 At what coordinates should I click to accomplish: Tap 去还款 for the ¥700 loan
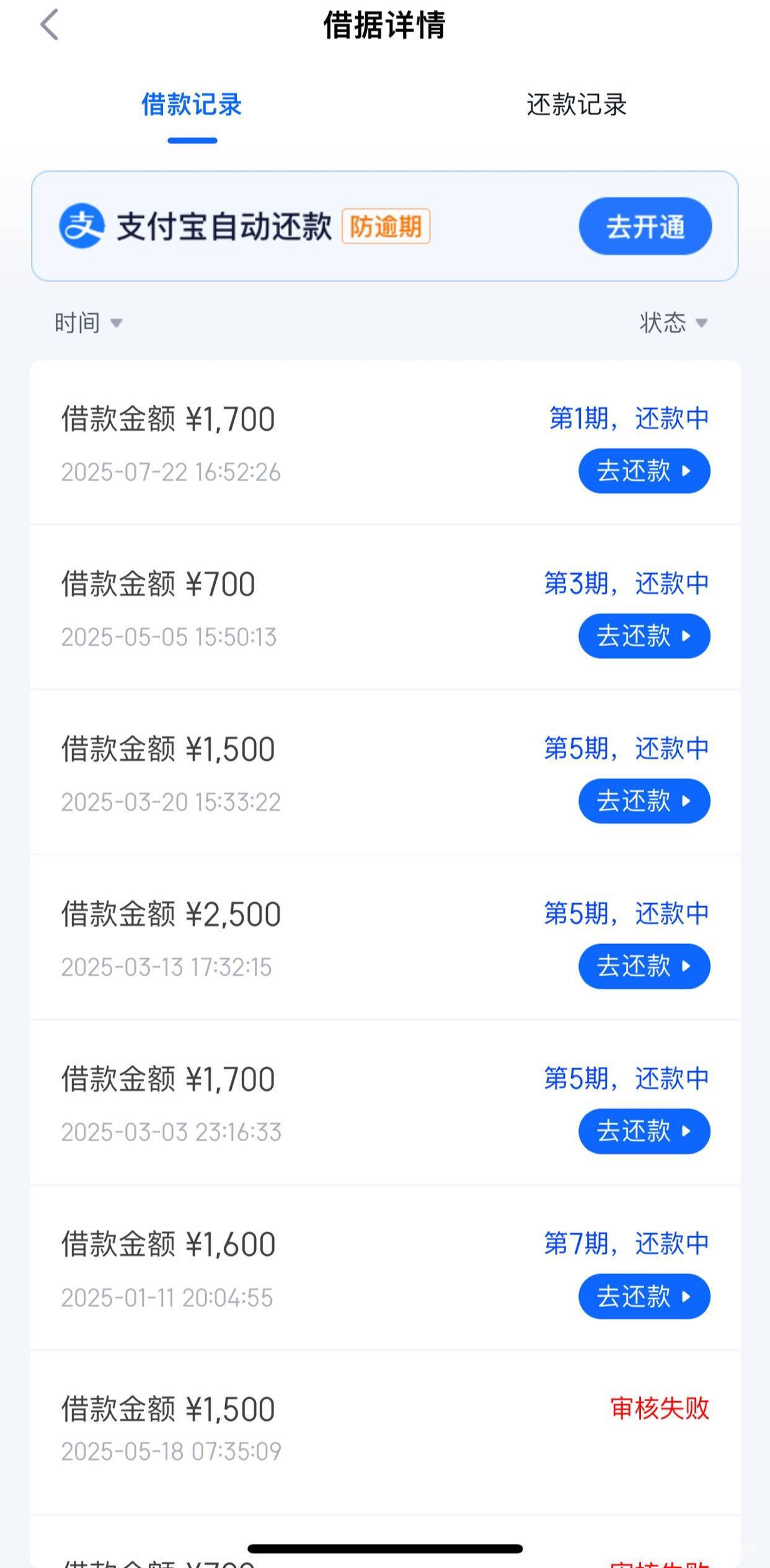tap(644, 636)
